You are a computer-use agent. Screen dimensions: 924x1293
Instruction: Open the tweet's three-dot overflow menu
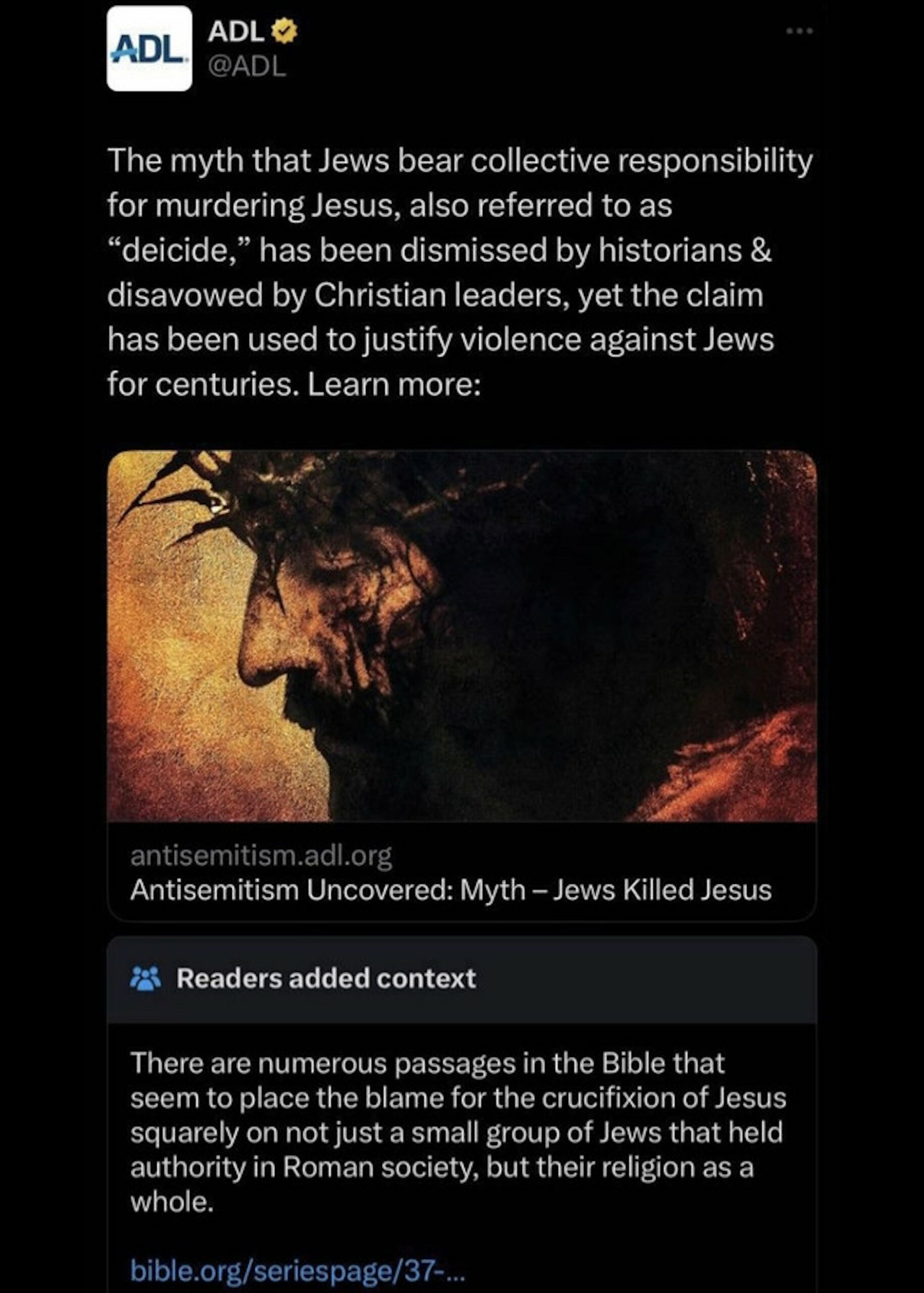pos(800,31)
